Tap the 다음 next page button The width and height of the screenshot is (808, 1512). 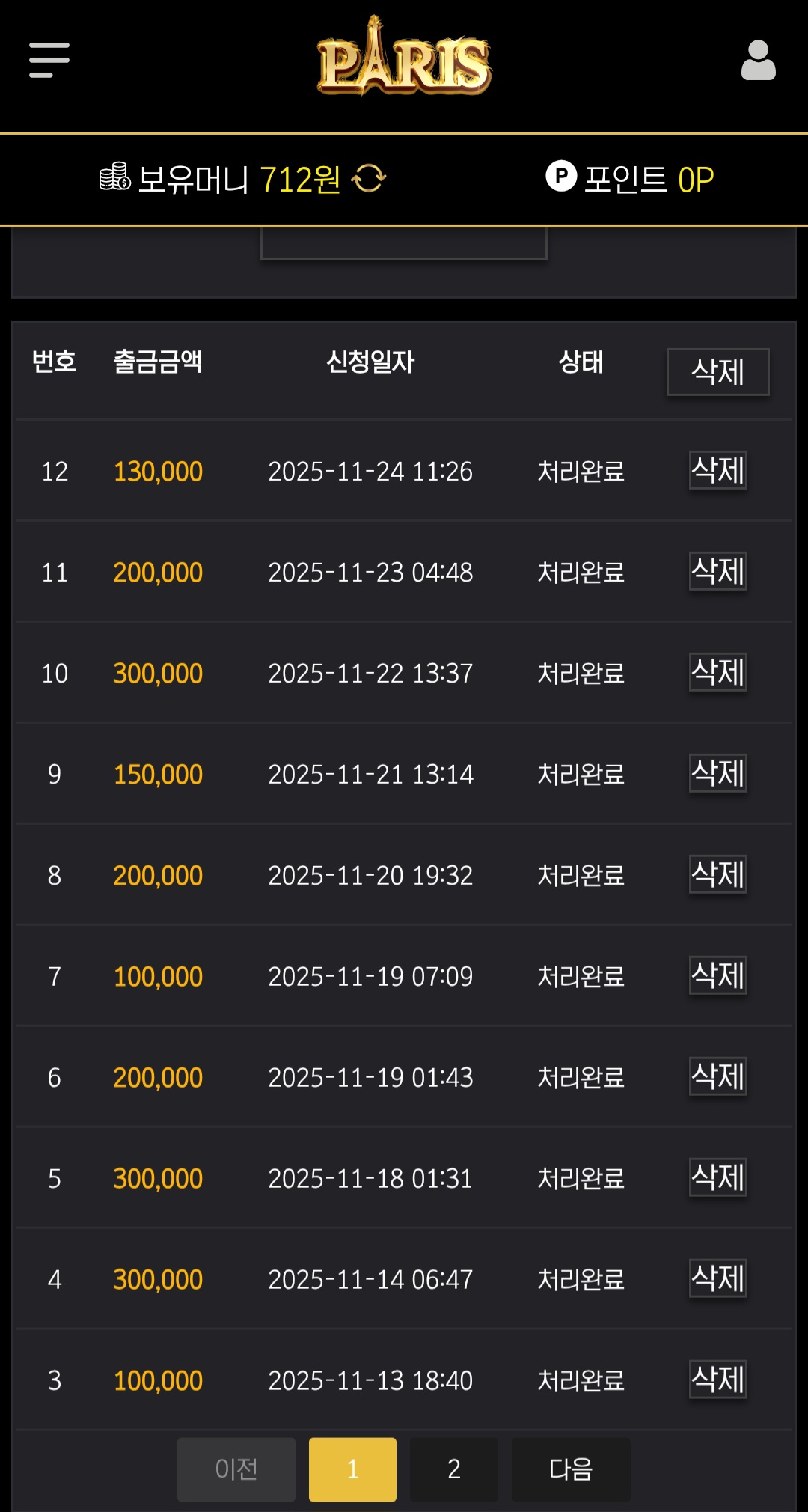coord(570,1469)
